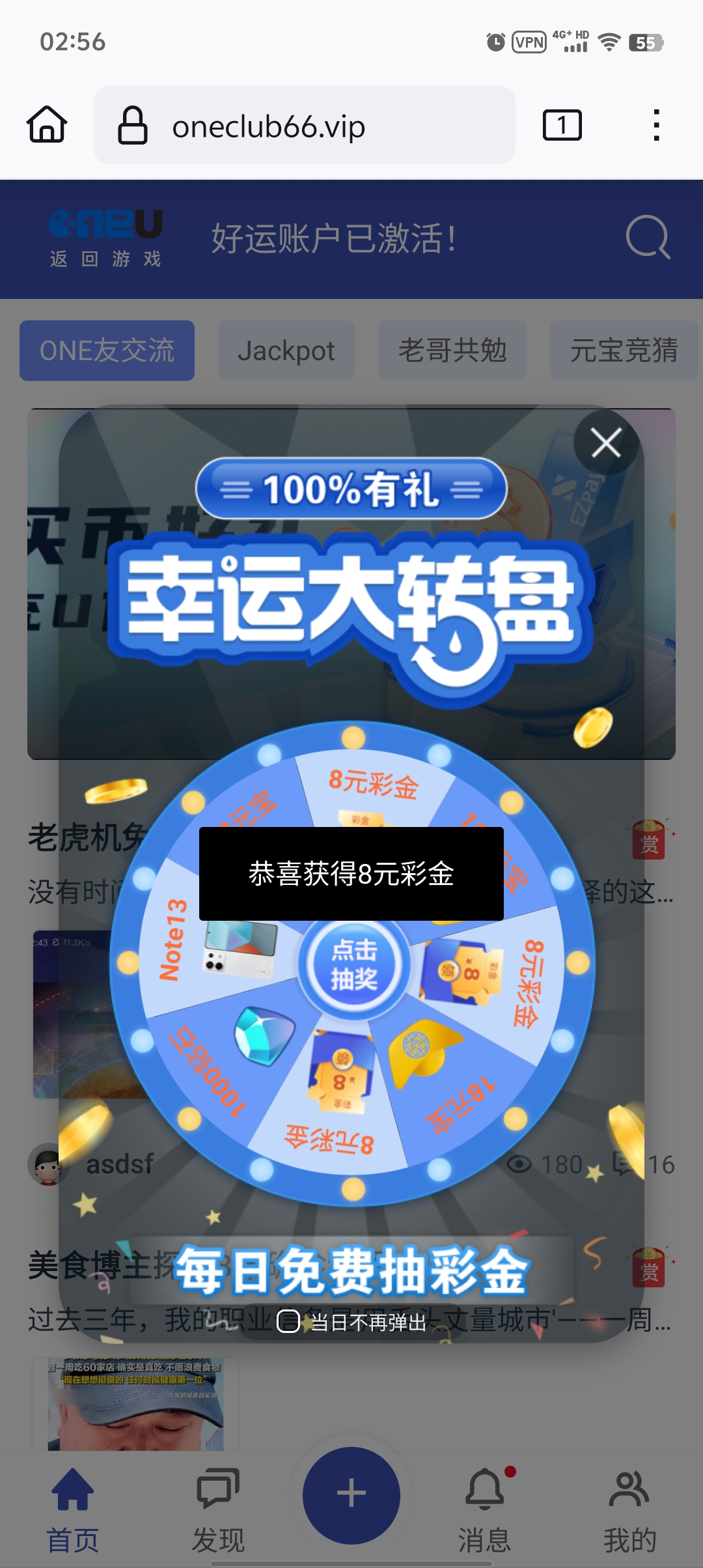Open the browser tab switcher
The width and height of the screenshot is (703, 1568).
click(x=561, y=124)
